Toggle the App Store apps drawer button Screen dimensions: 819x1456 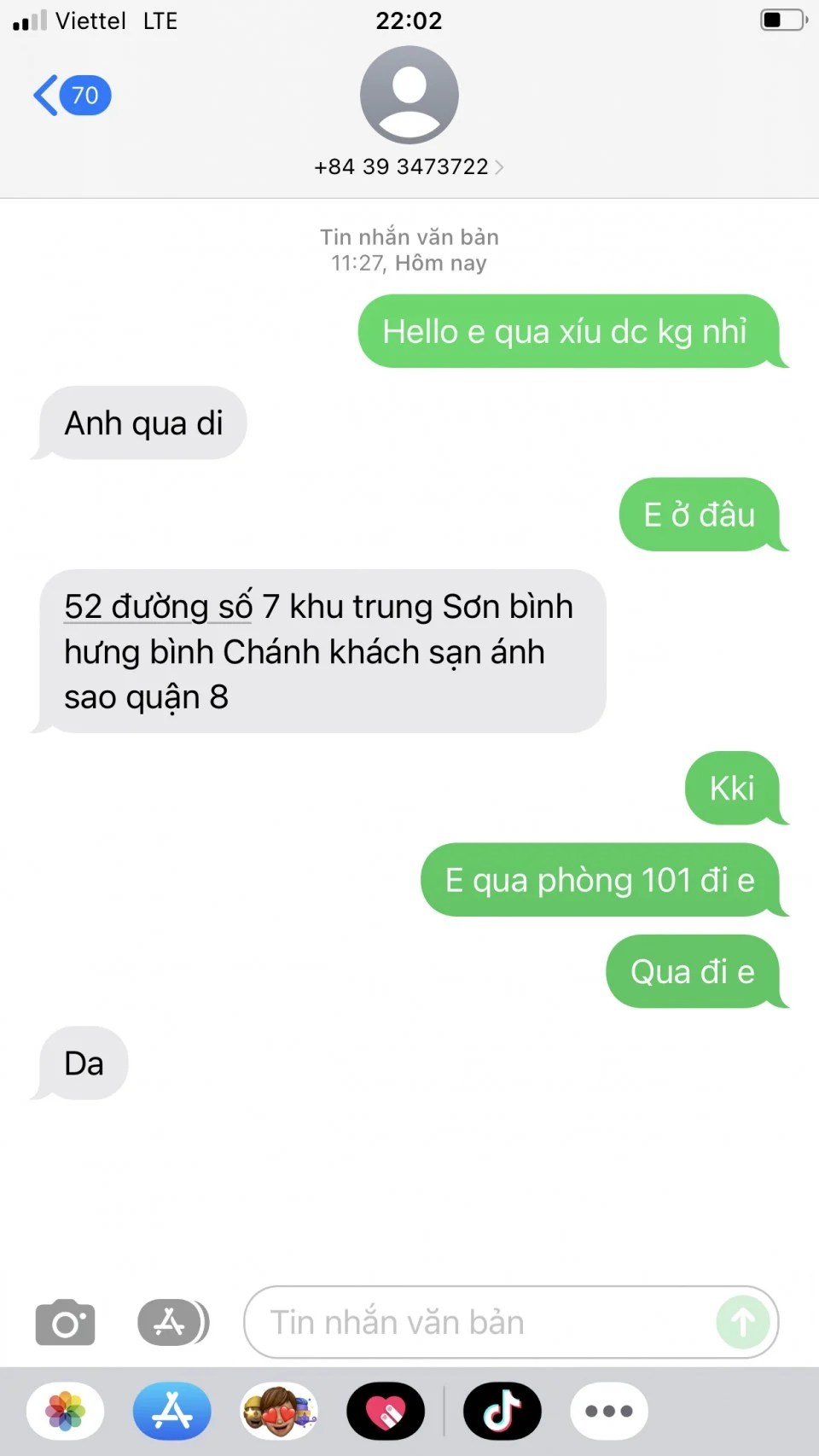pos(172,1322)
